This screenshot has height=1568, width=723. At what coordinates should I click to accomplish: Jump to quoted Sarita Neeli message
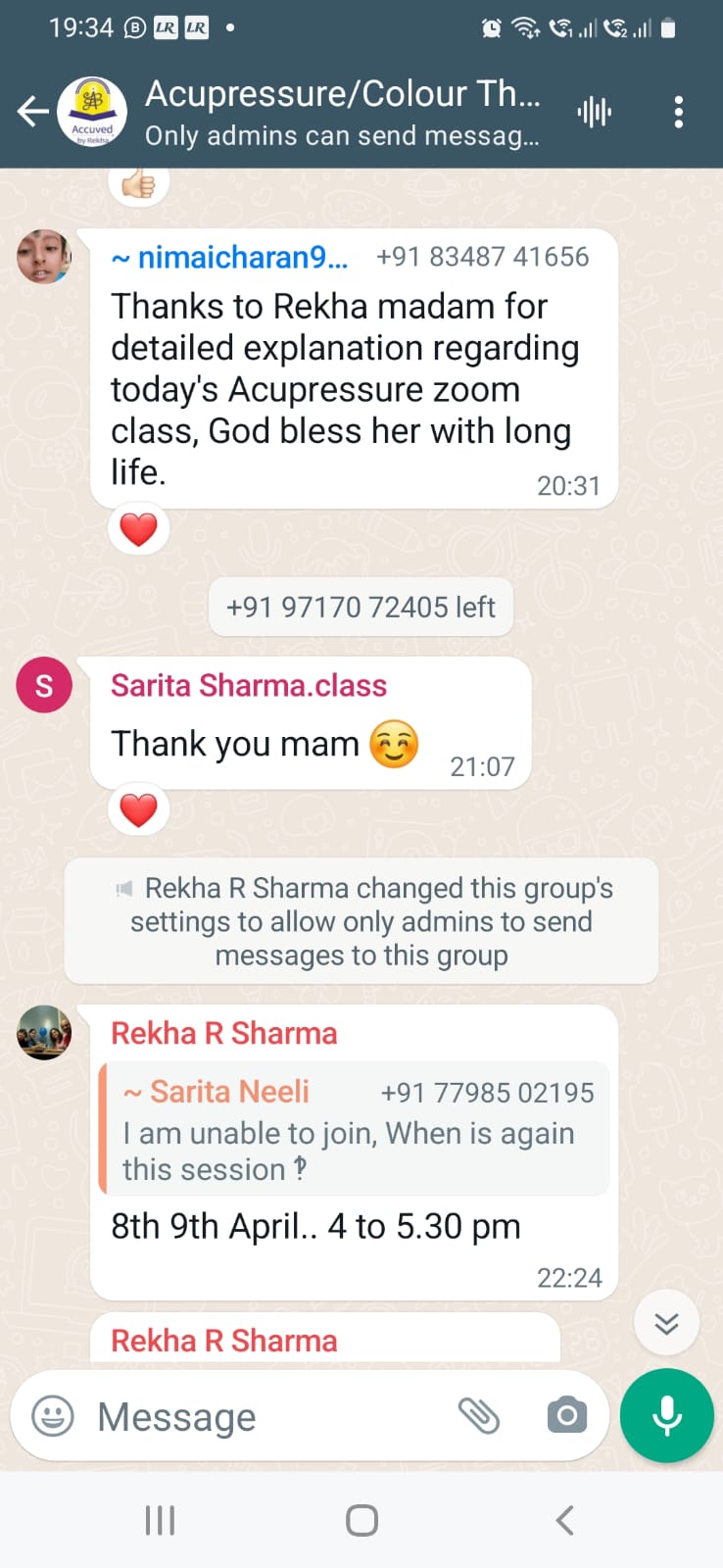(355, 1129)
